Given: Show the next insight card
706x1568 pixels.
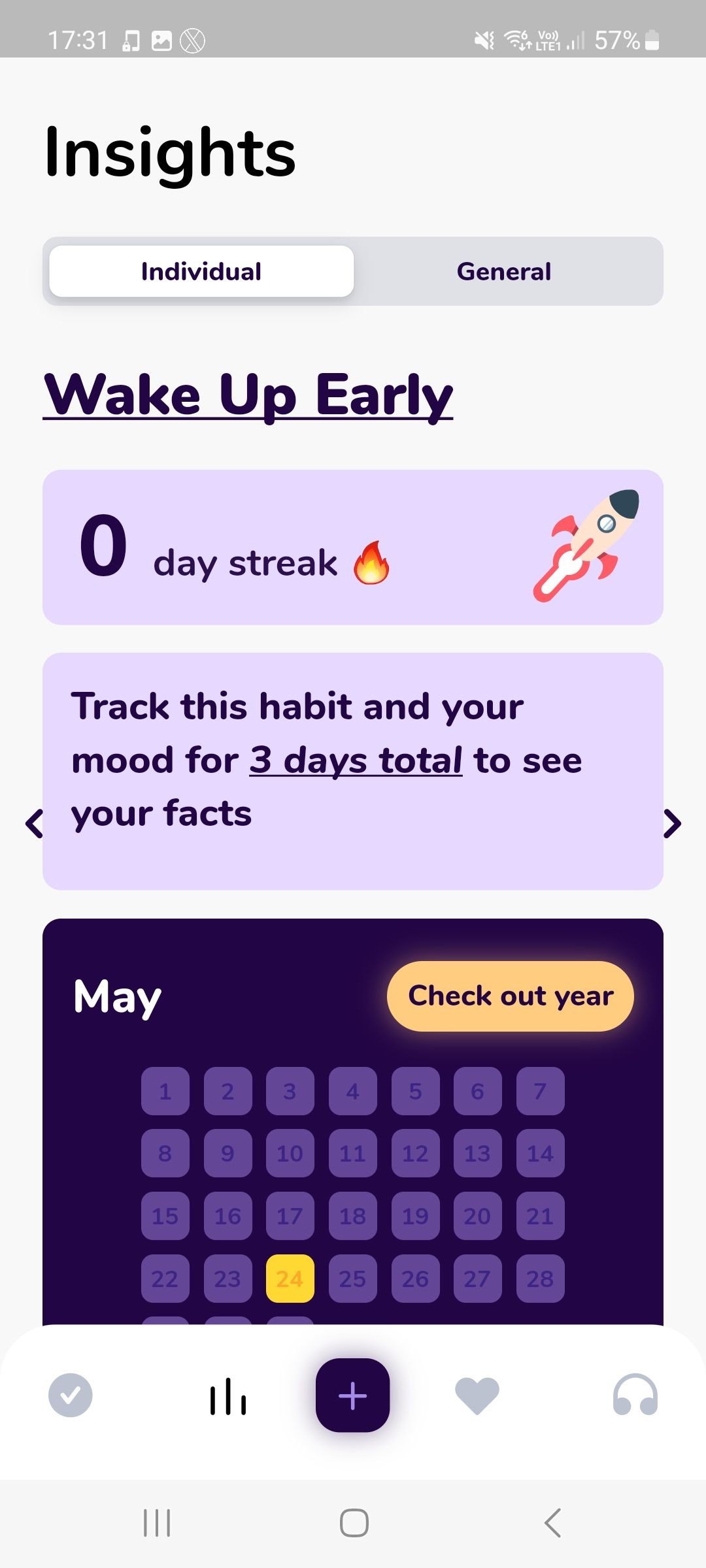Looking at the screenshot, I should pos(672,823).
